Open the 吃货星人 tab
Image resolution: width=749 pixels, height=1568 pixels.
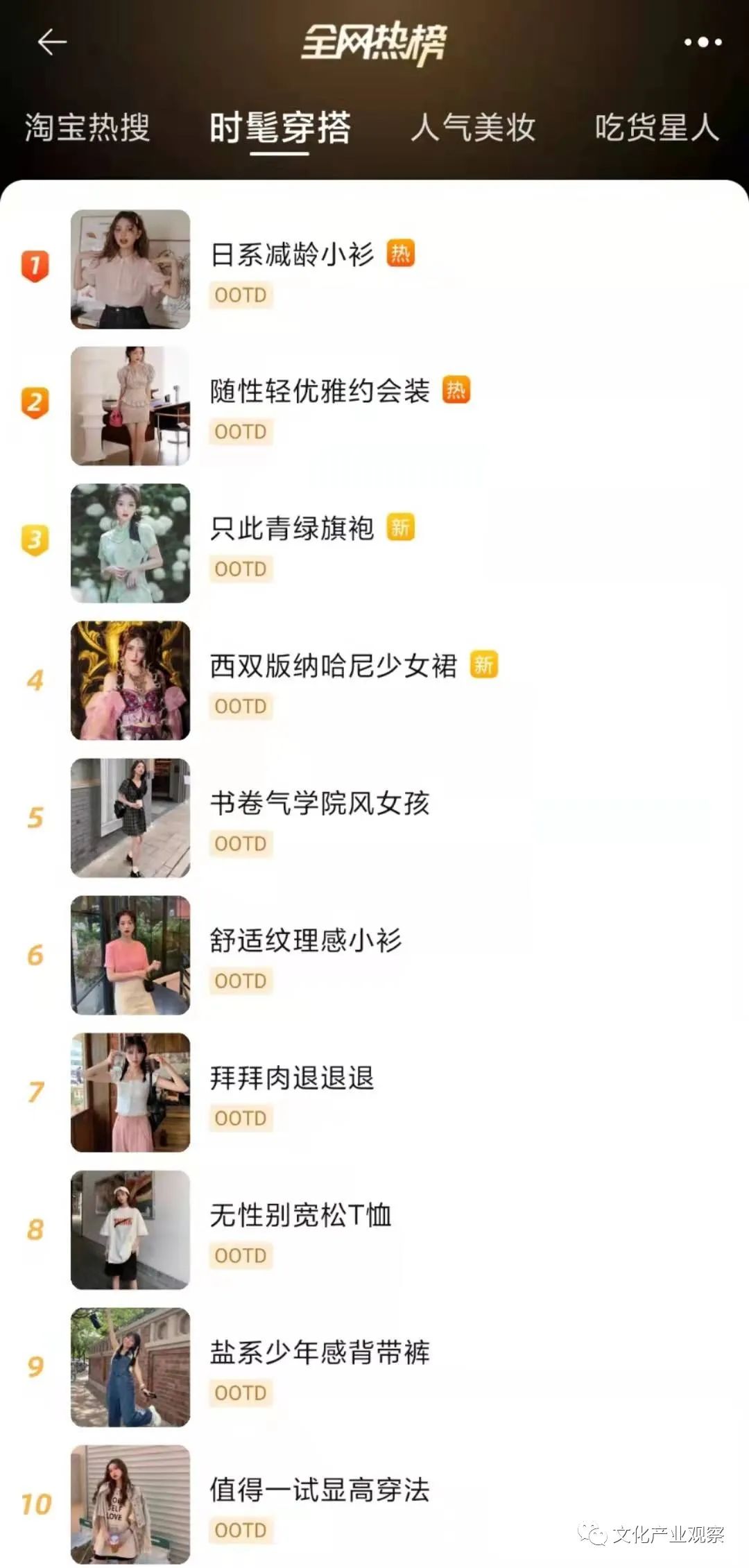[657, 128]
